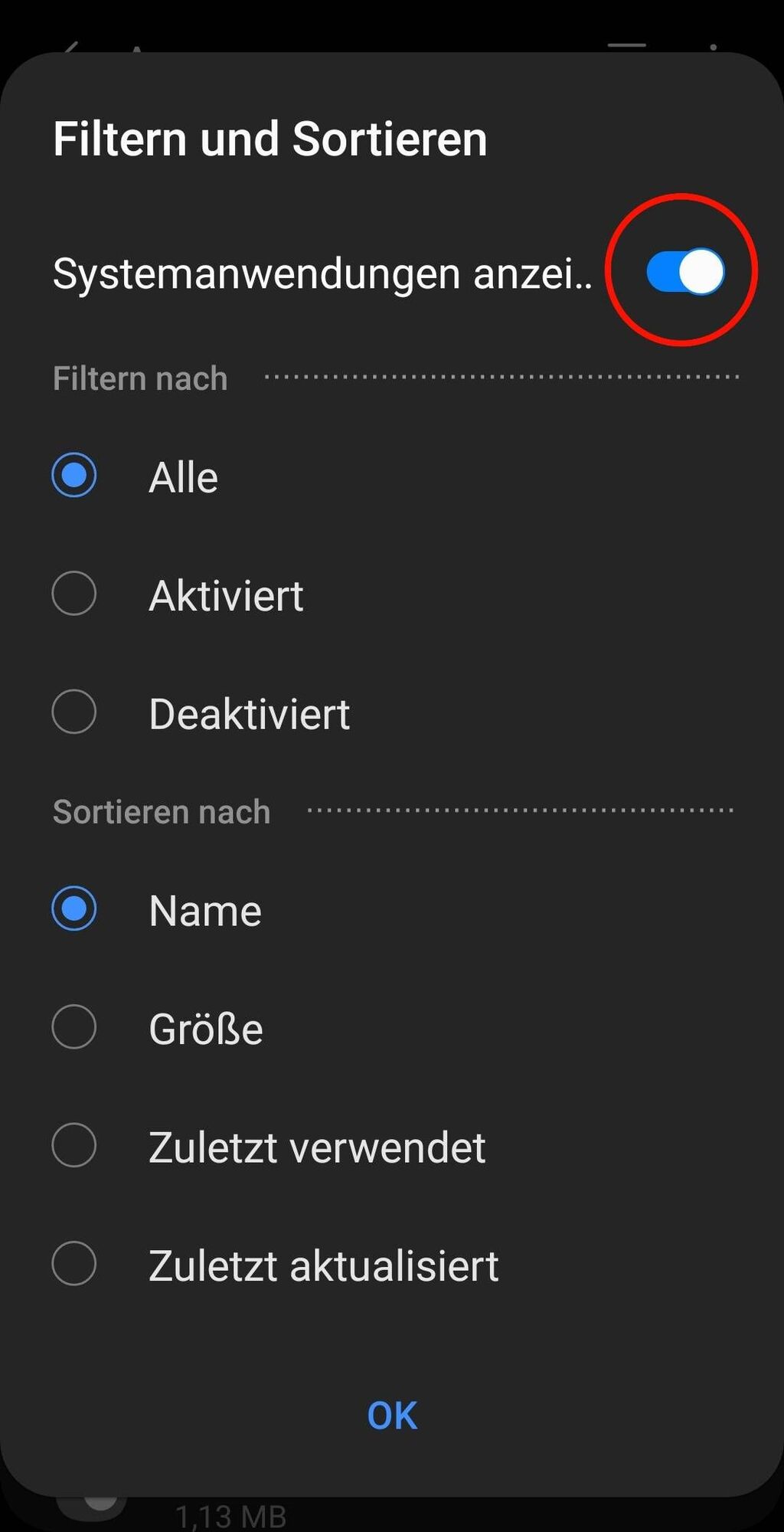Click the Name option text label
The width and height of the screenshot is (784, 1532).
point(205,910)
